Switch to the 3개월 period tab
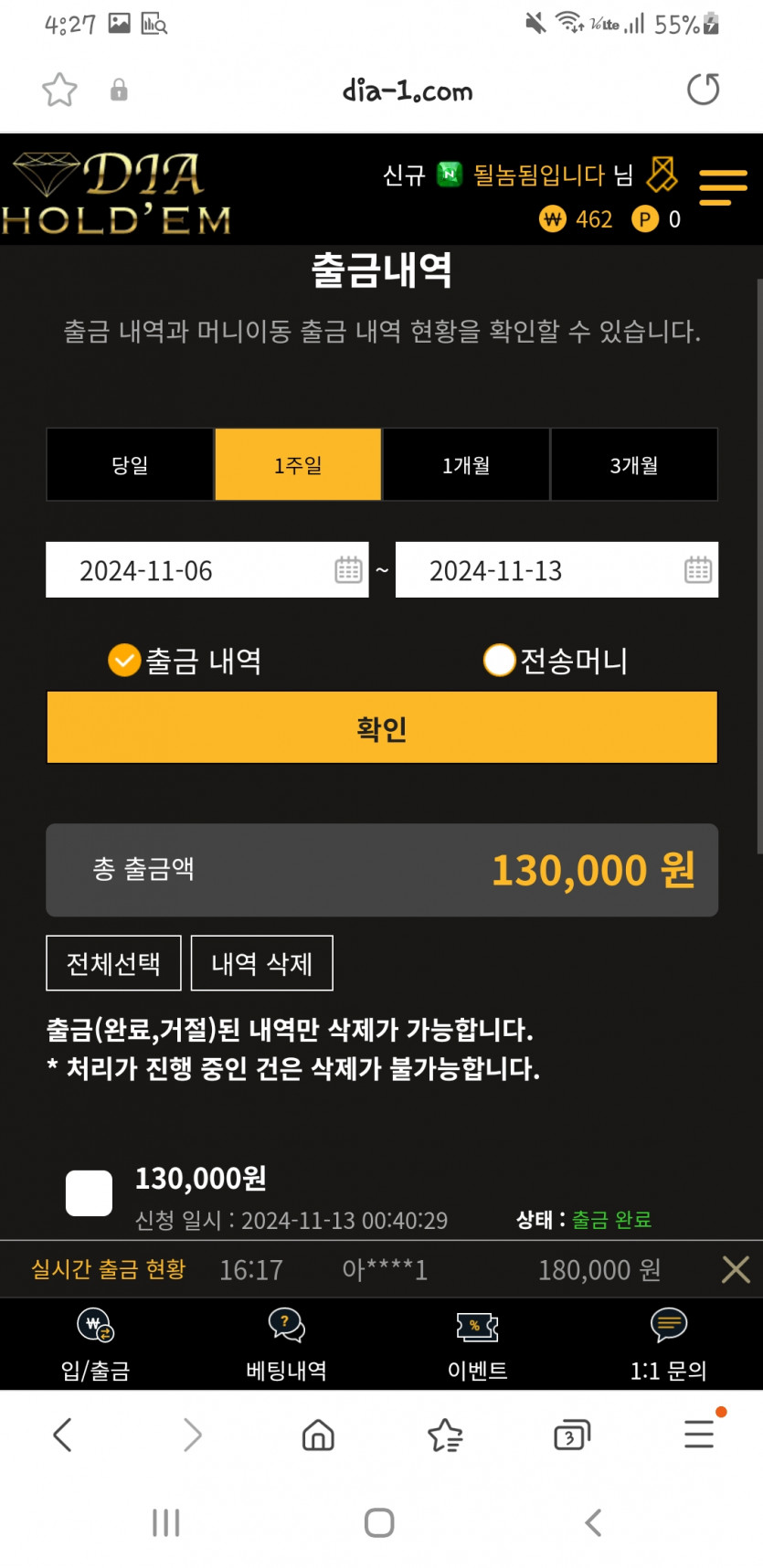Image resolution: width=763 pixels, height=1568 pixels. pos(634,464)
